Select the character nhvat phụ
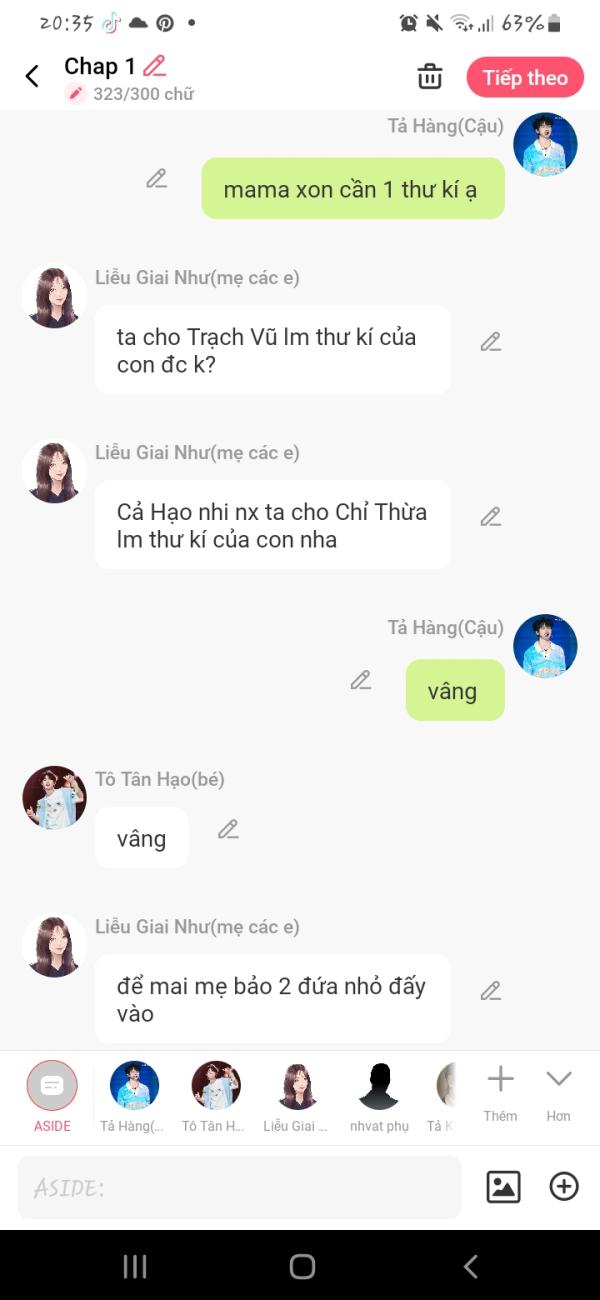The image size is (600, 1300). click(379, 1097)
